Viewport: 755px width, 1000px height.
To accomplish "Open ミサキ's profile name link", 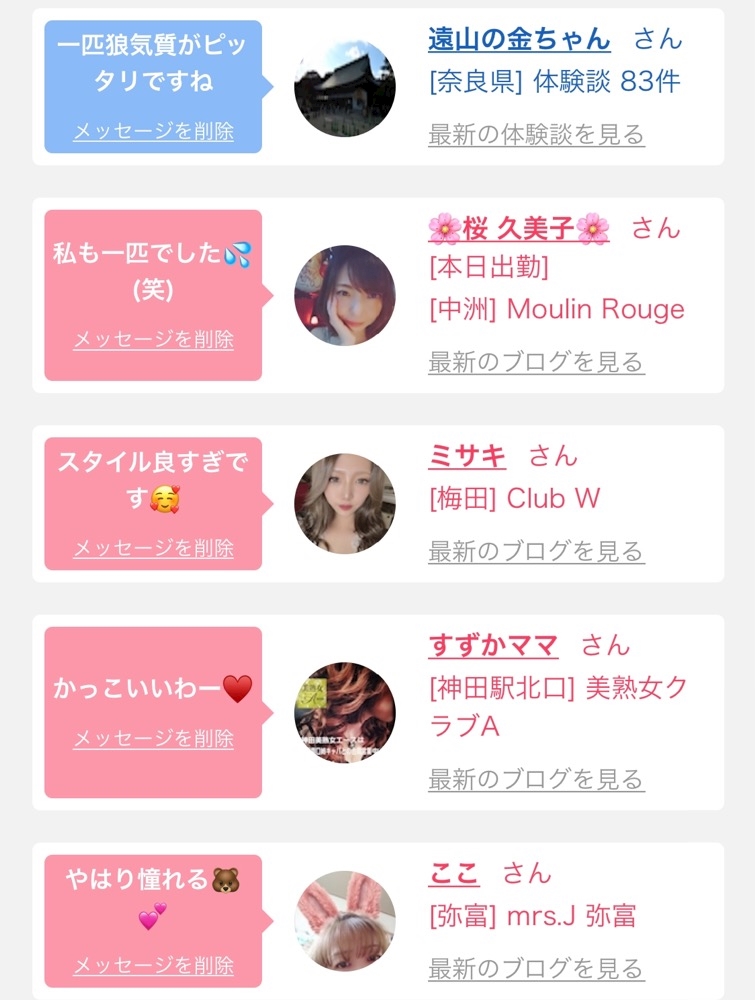I will point(467,457).
